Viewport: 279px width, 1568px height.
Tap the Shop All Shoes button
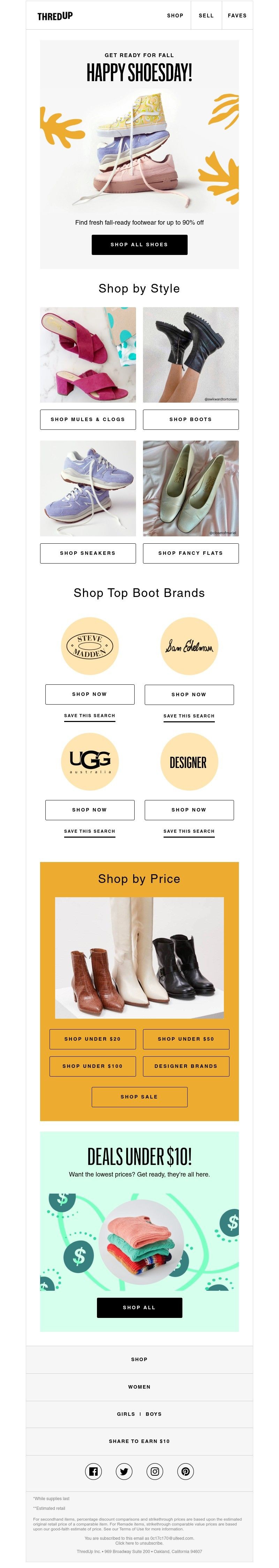(139, 244)
